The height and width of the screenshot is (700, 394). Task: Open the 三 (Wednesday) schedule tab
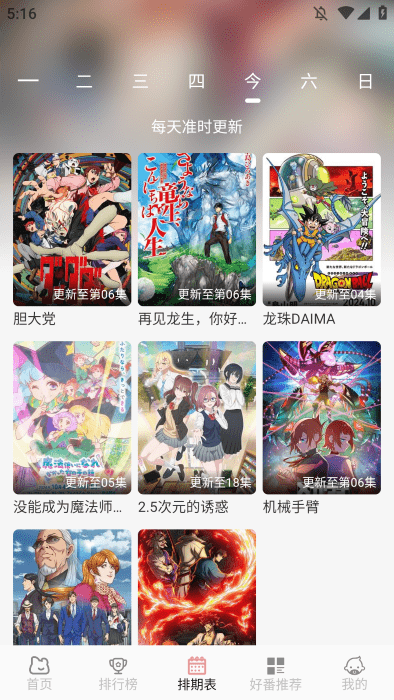tap(141, 81)
